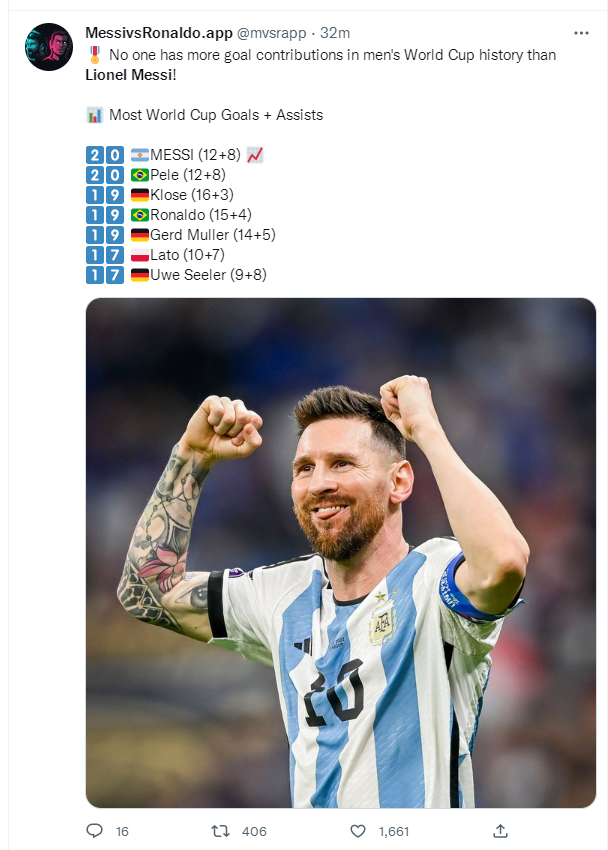The width and height of the screenshot is (608, 850).
Task: Open the 32m timestamp link
Action: click(x=335, y=32)
